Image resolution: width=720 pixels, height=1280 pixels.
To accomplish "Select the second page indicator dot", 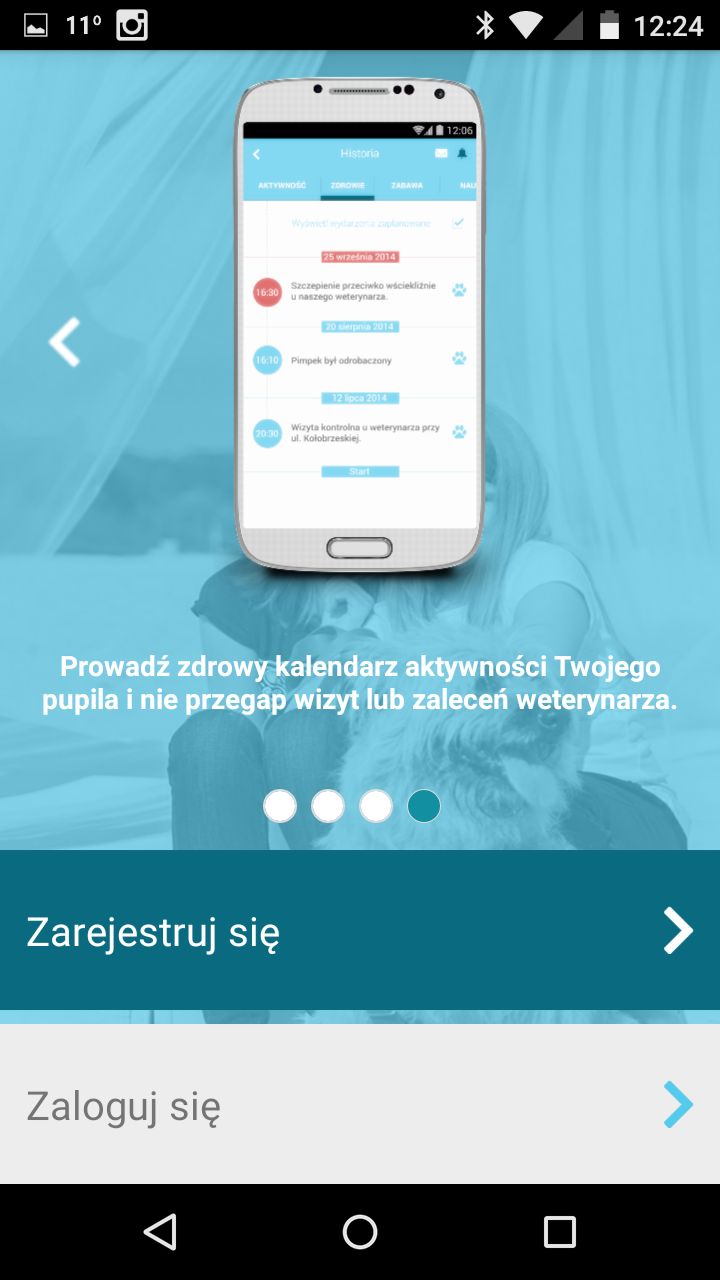I will tap(328, 806).
